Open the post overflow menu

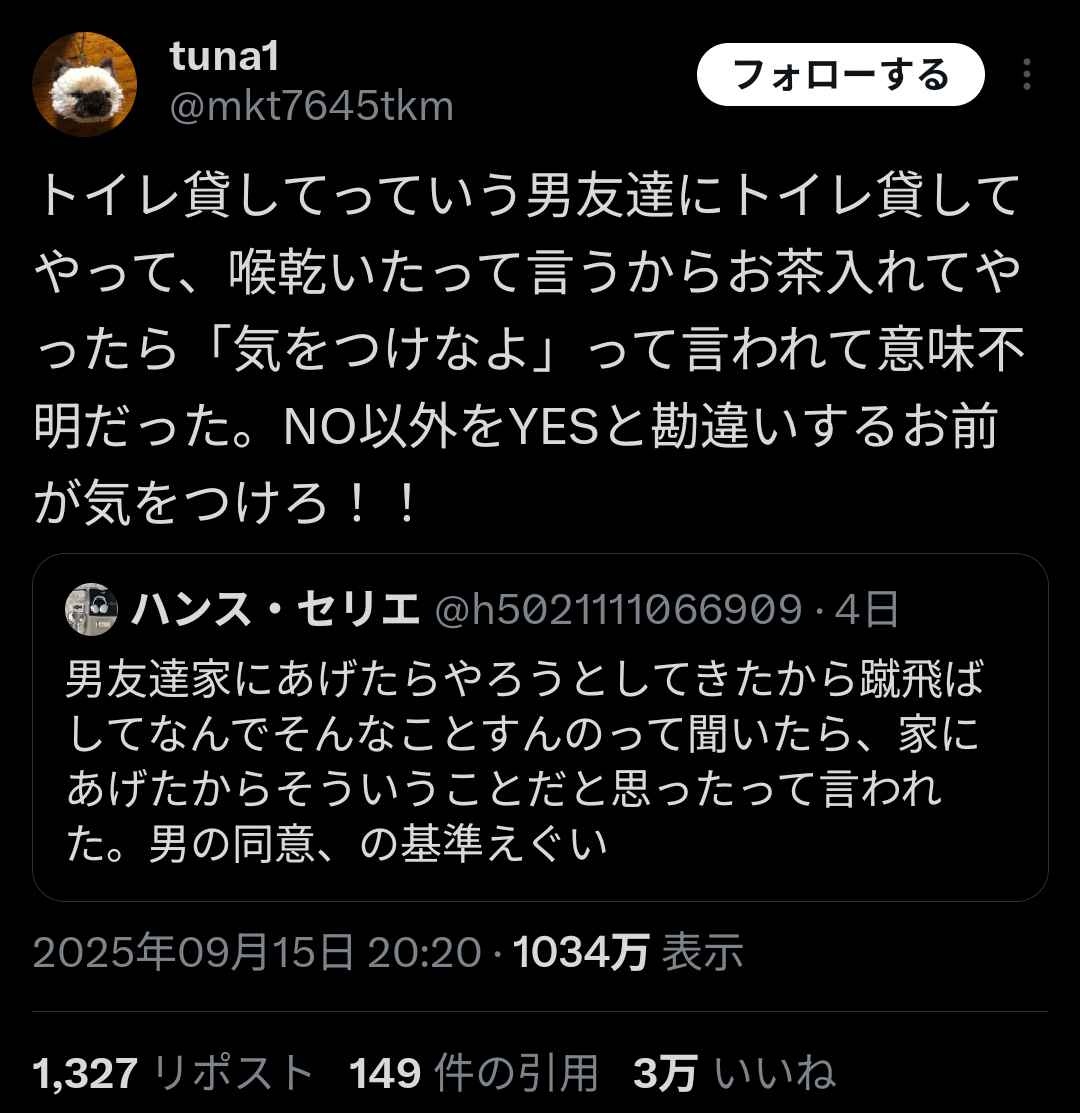[1027, 75]
